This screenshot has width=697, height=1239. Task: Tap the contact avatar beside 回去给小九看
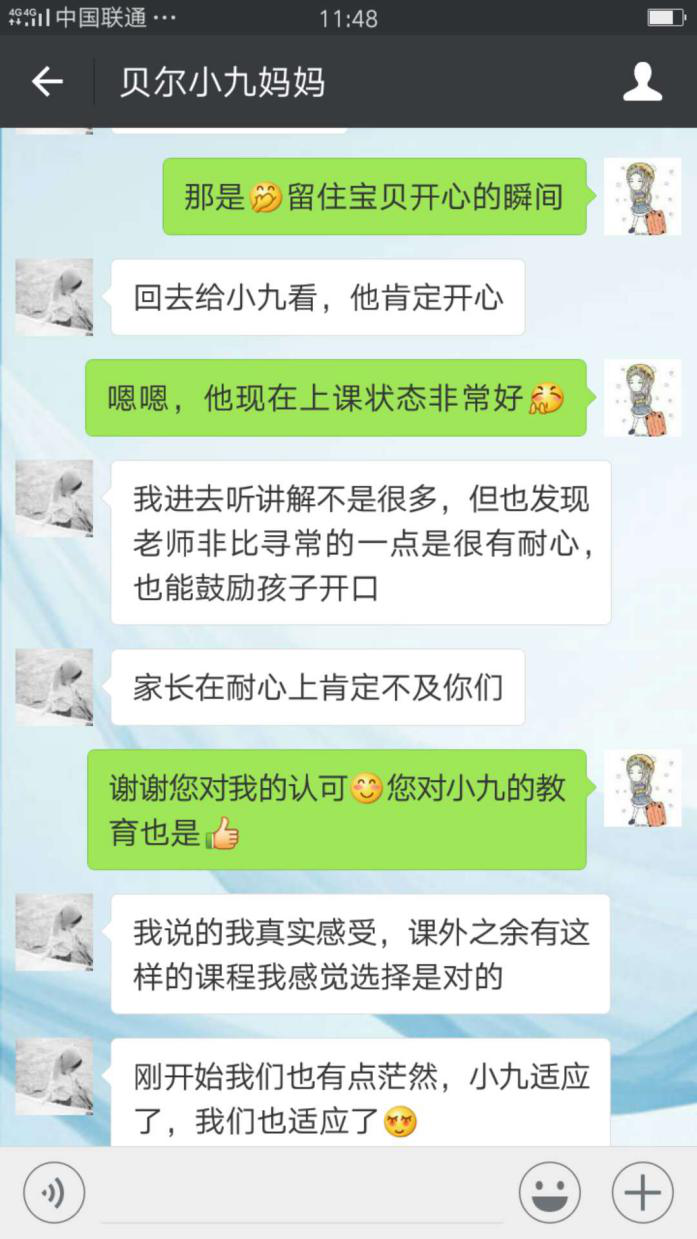pyautogui.click(x=54, y=297)
